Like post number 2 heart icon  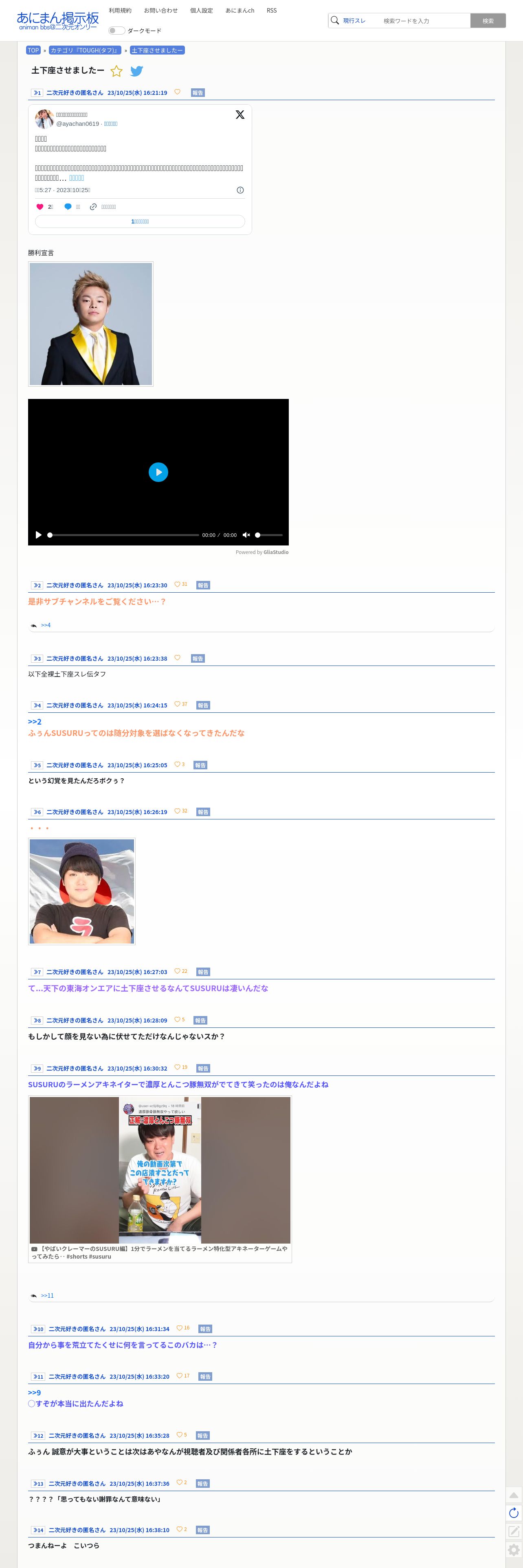click(177, 585)
